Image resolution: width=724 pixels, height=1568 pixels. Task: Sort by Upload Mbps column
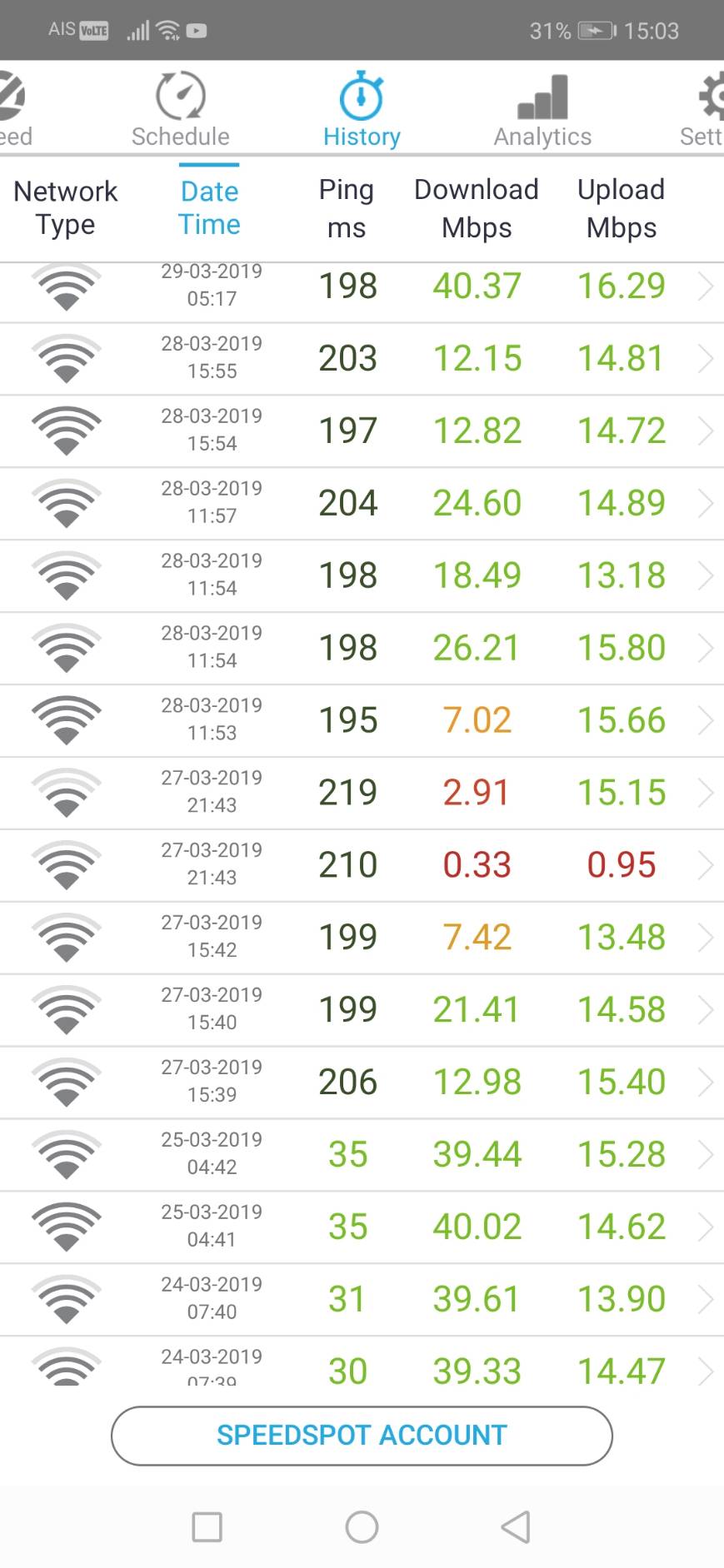tap(622, 208)
